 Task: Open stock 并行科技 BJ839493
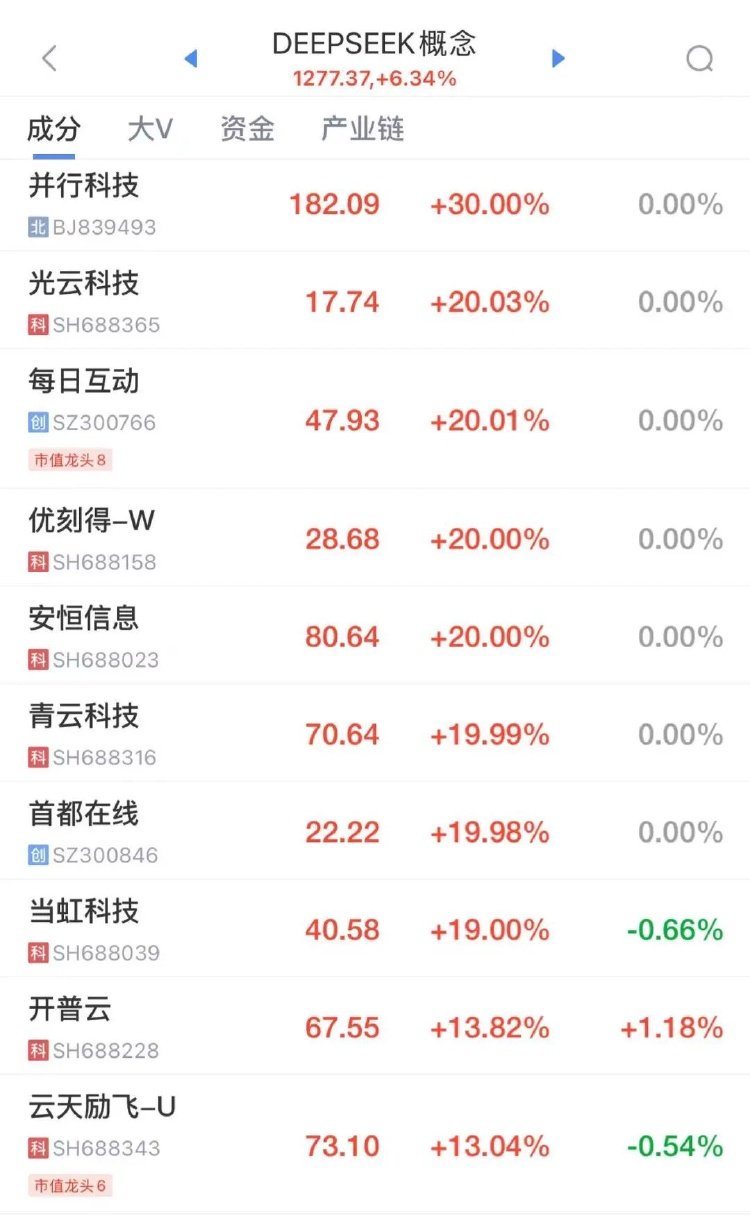point(375,205)
